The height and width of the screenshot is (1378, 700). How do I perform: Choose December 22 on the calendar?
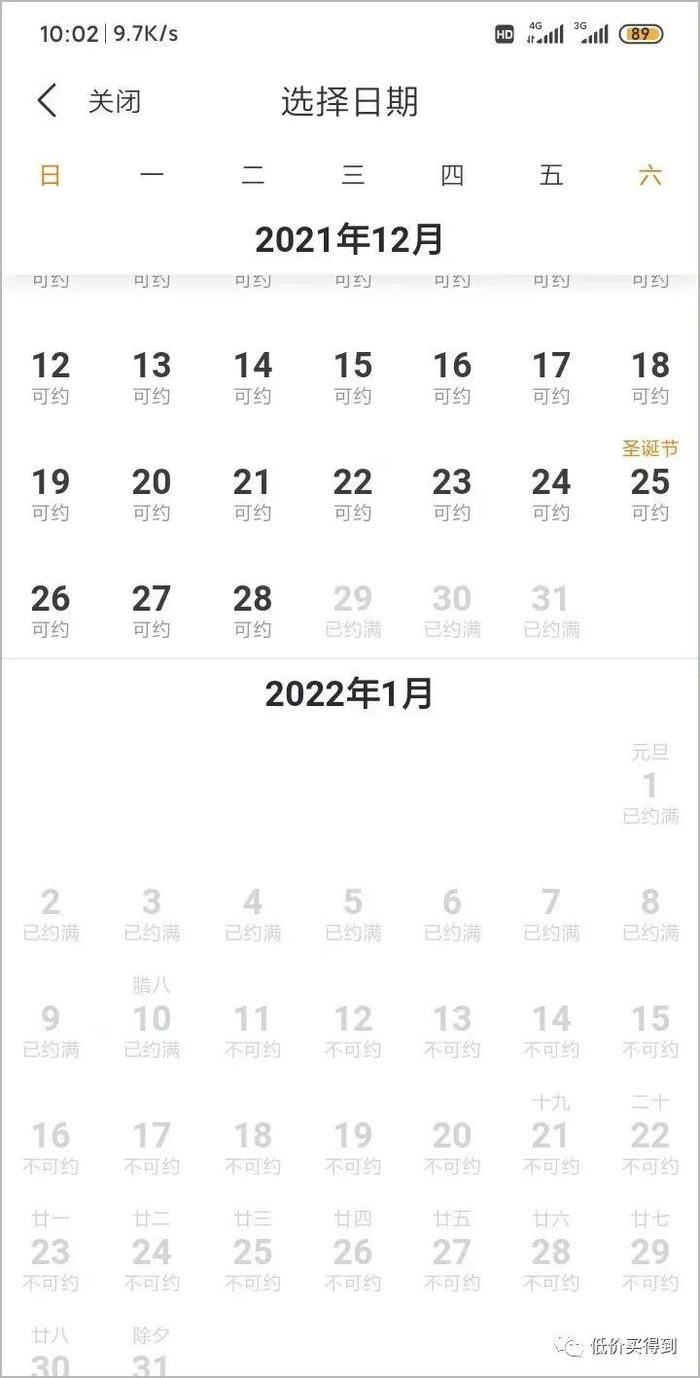tap(352, 493)
